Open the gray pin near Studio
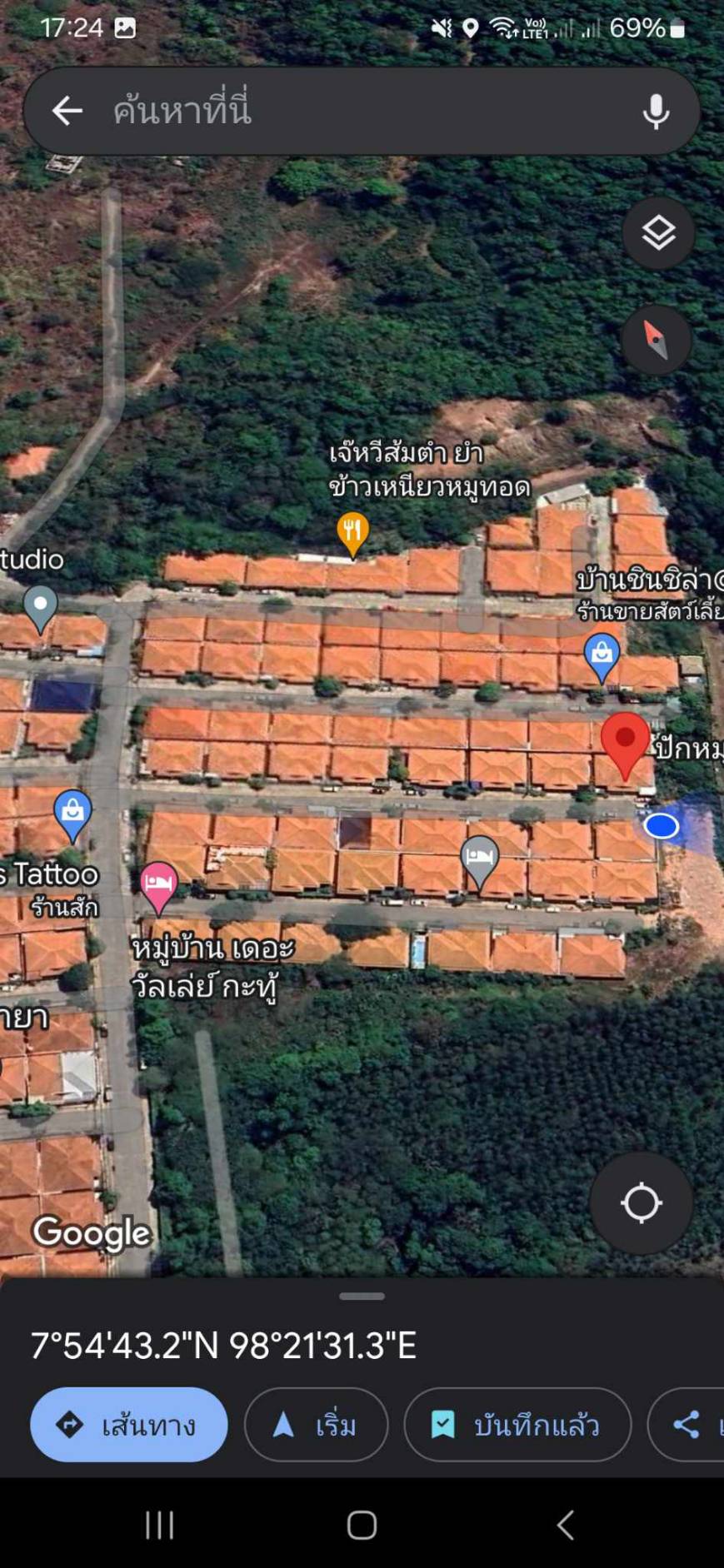Screen dimensions: 724x1568 click(x=40, y=605)
